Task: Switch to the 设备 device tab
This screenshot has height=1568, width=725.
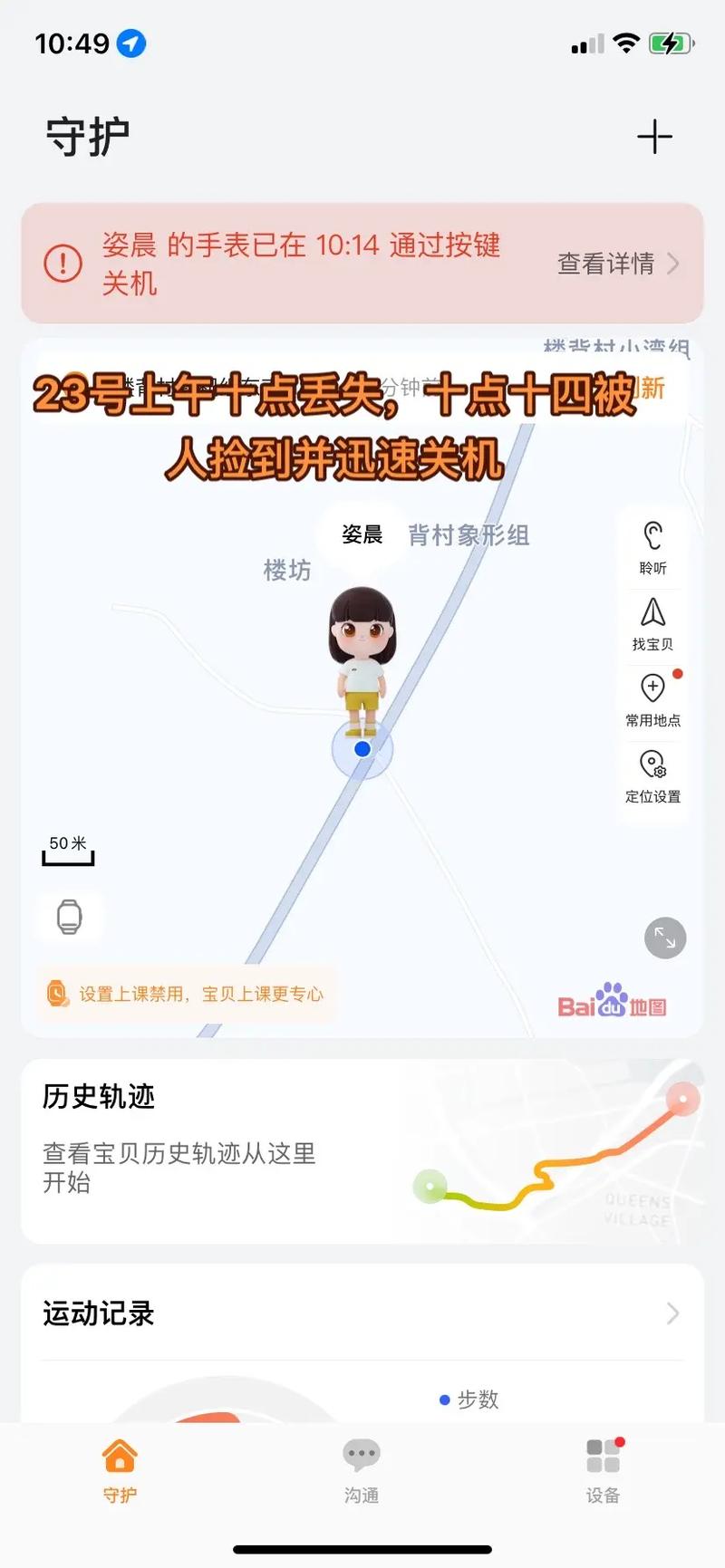Action: point(603,1470)
